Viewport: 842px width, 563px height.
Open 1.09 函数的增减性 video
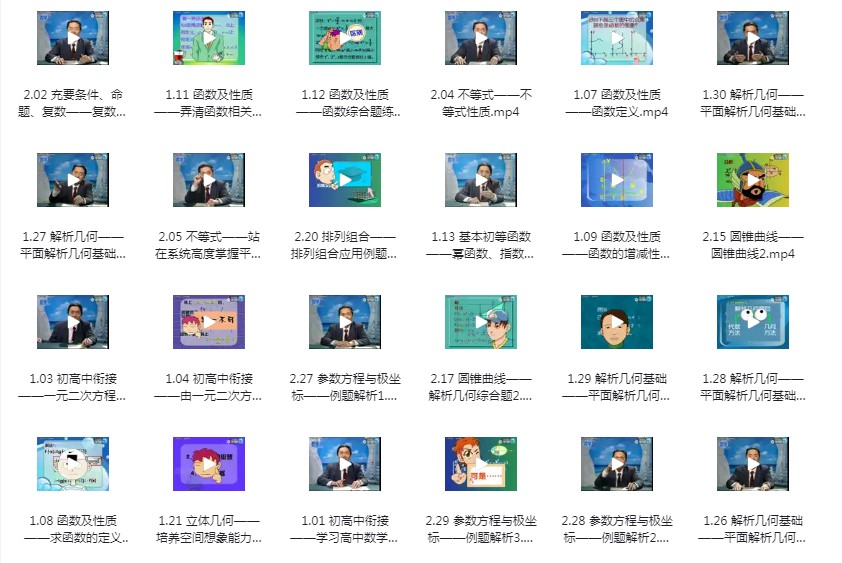coord(617,180)
